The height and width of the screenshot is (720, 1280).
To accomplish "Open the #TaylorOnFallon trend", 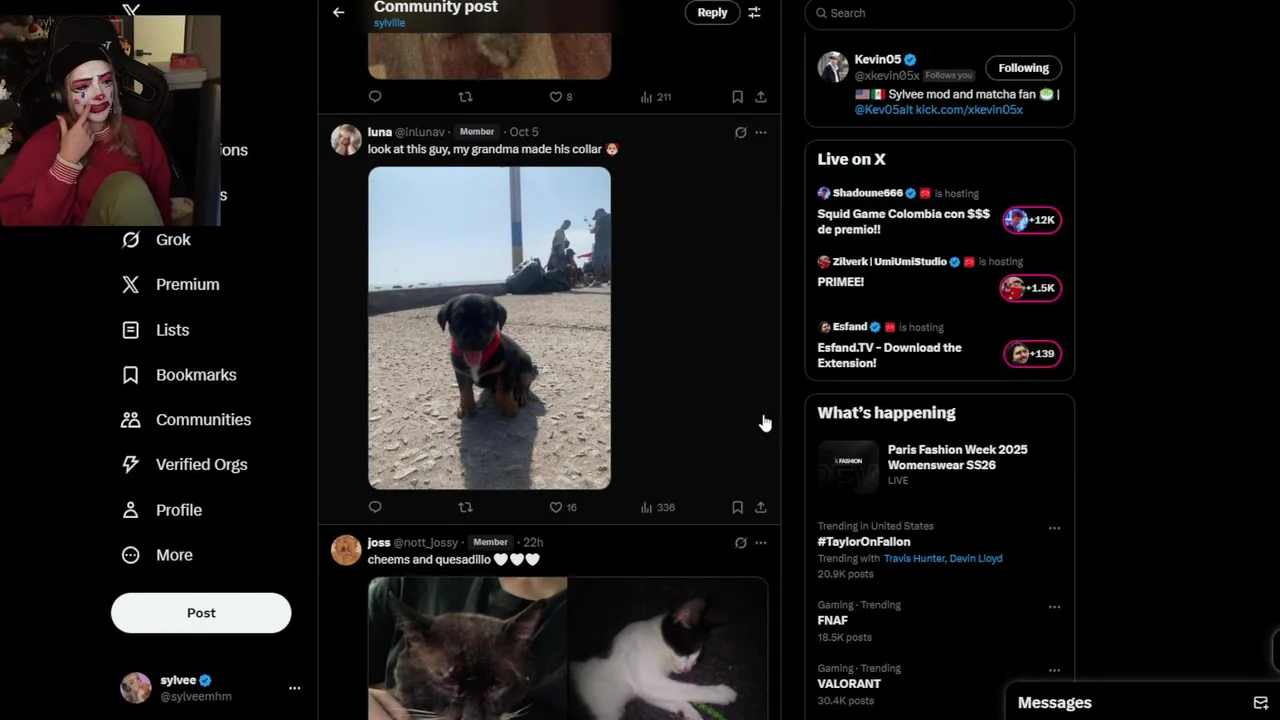I will [x=864, y=542].
